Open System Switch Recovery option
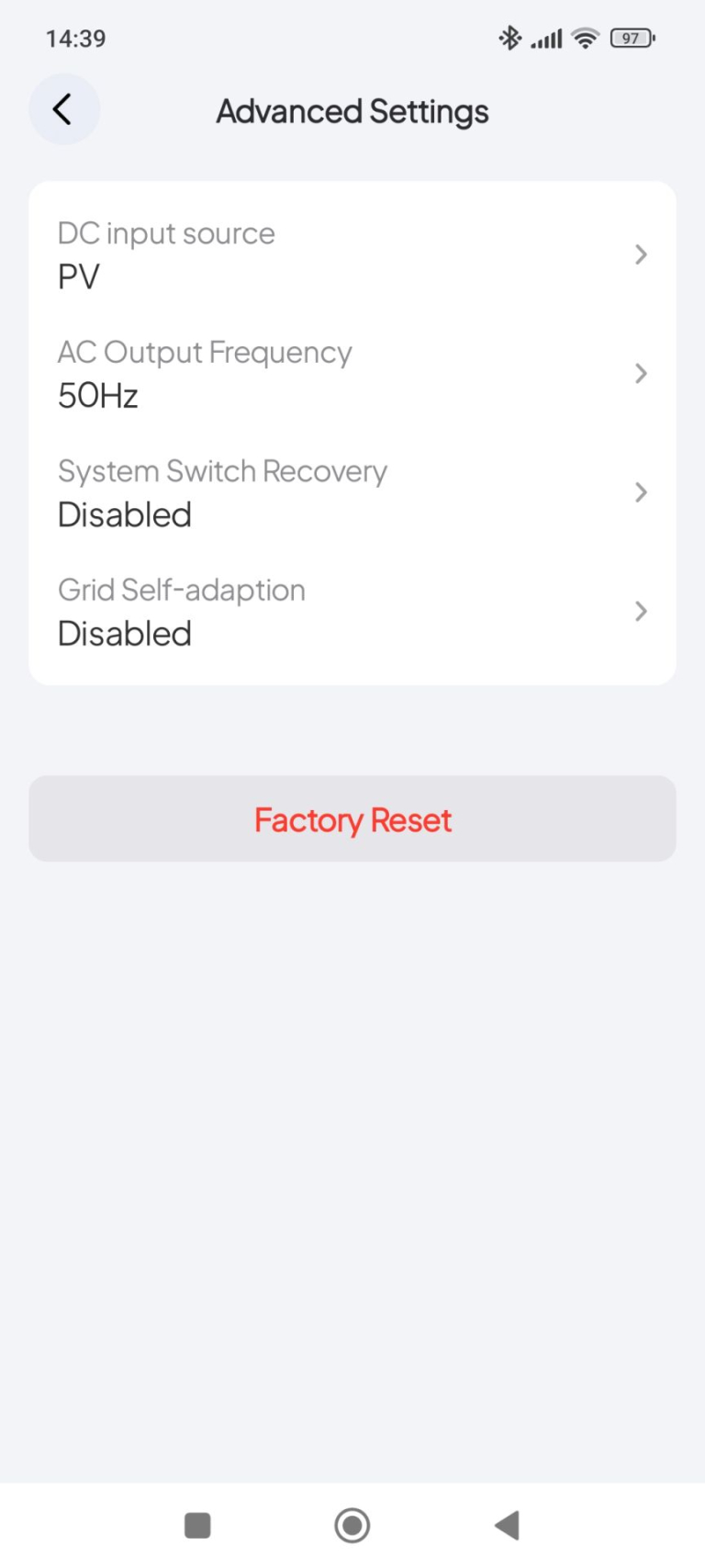 click(x=352, y=492)
